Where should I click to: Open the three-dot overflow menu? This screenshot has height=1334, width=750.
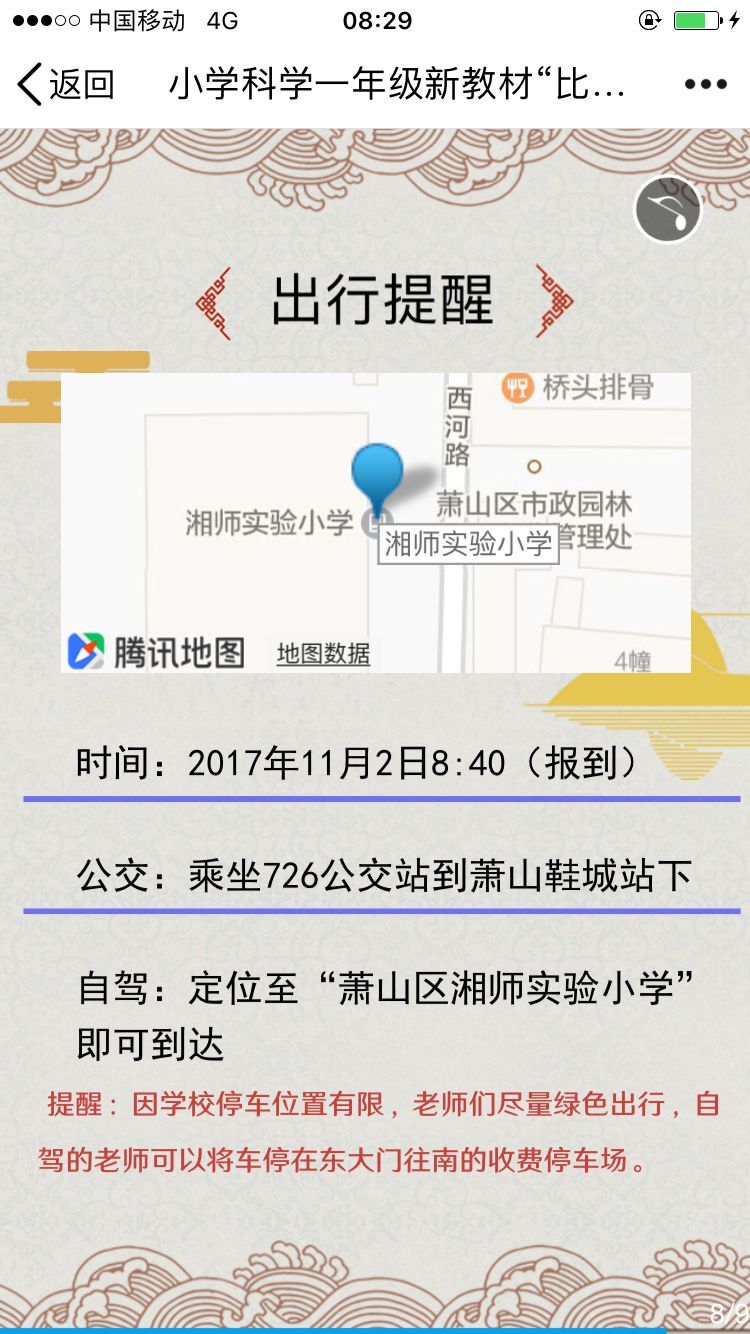click(706, 84)
